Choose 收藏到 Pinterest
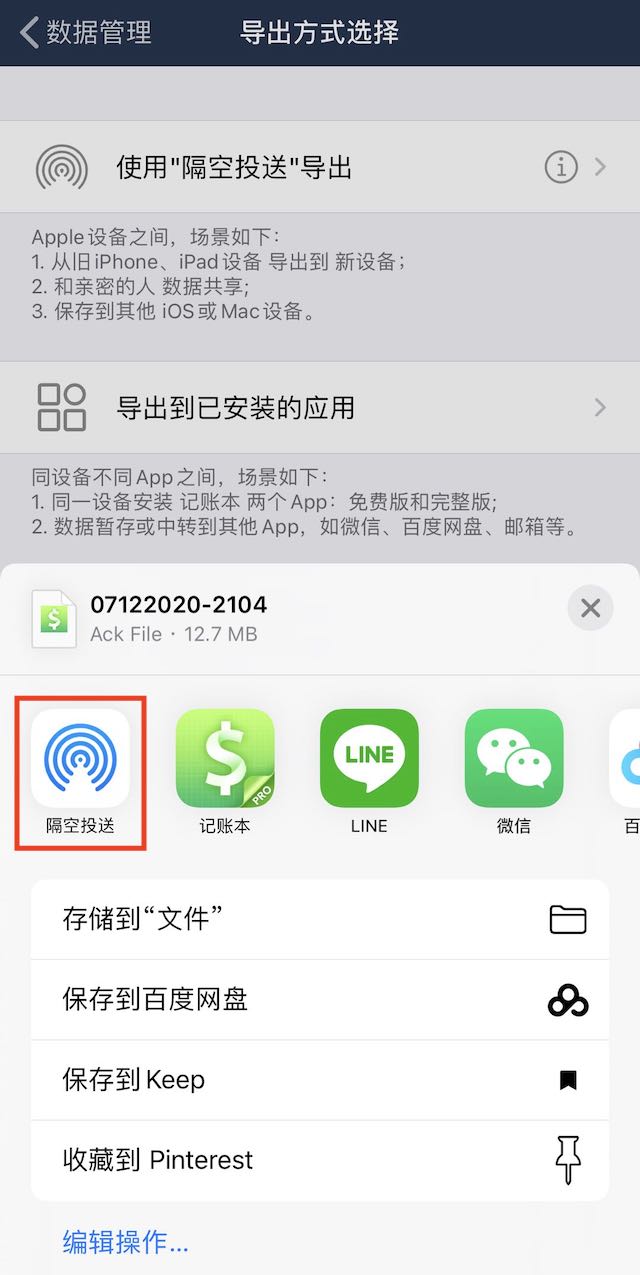 pos(320,1160)
